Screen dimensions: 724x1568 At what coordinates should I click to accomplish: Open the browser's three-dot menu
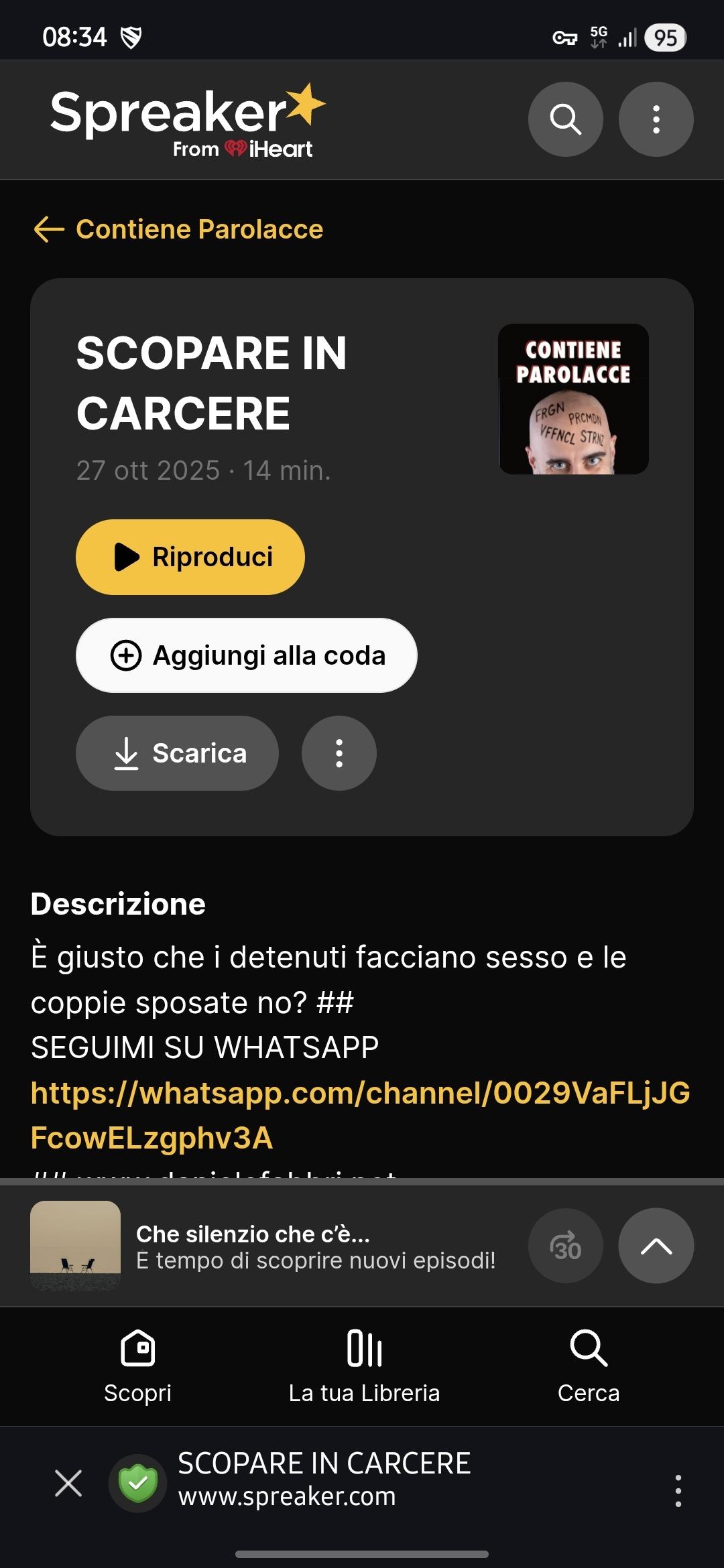pyautogui.click(x=678, y=1490)
